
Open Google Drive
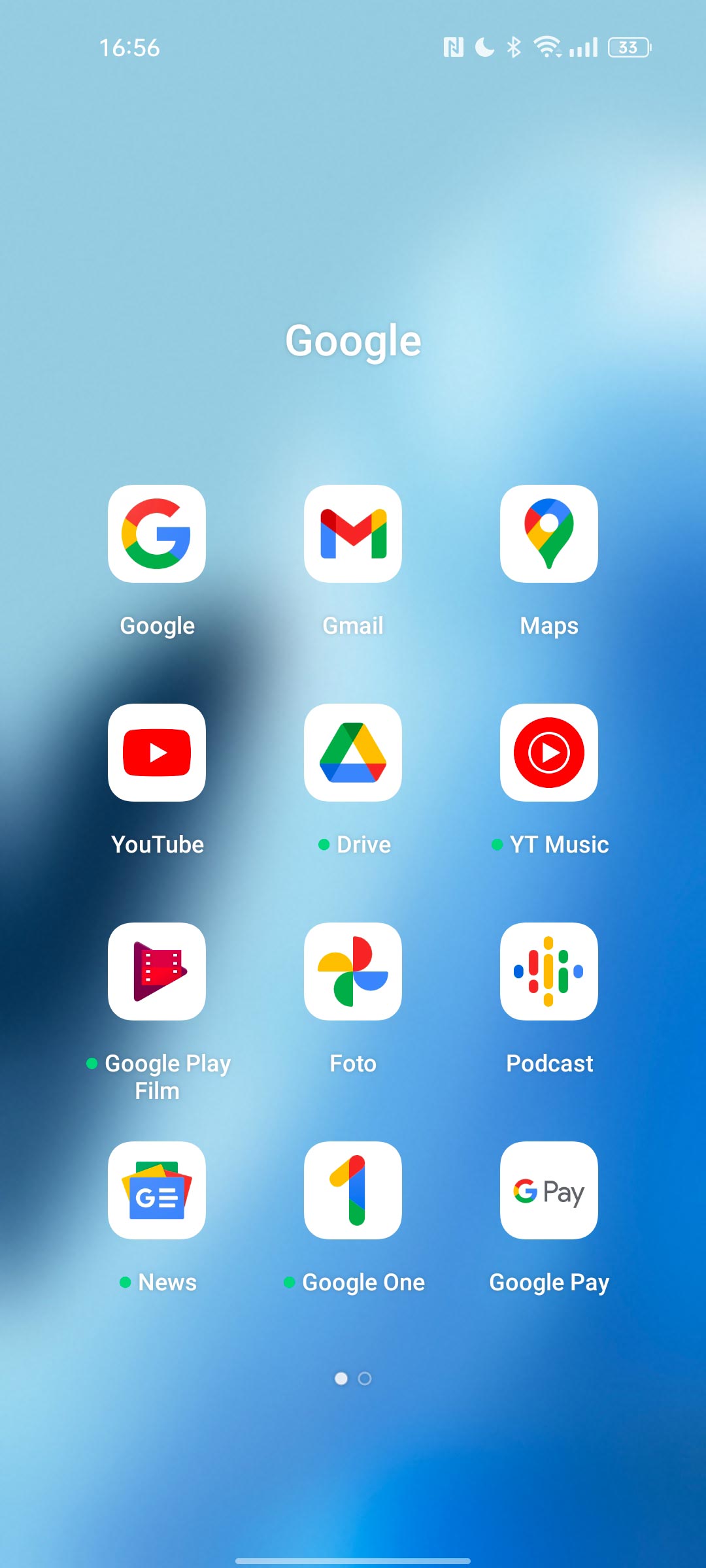[x=353, y=753]
